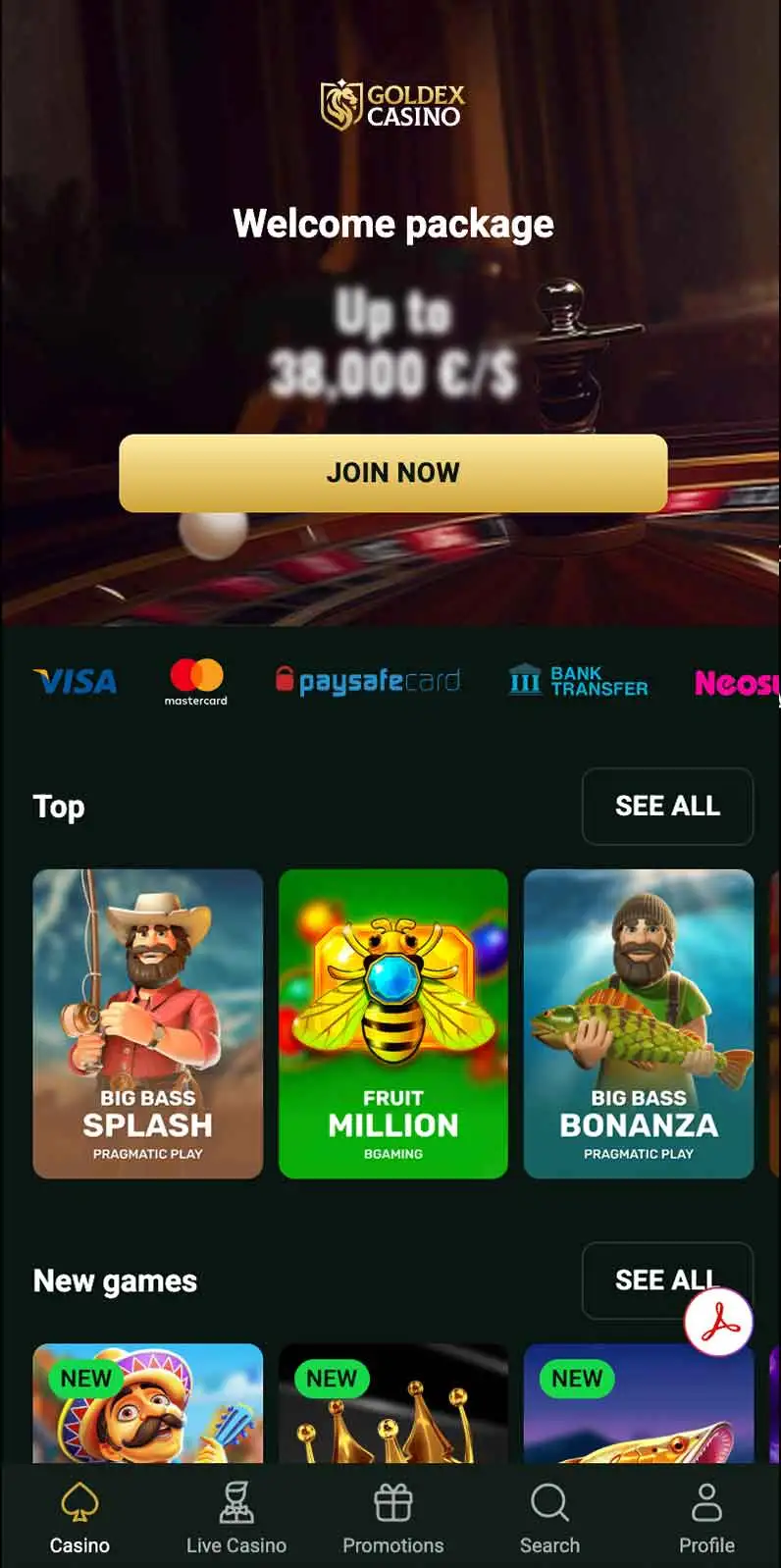Open the Profile tab
The image size is (781, 1568).
point(706,1517)
